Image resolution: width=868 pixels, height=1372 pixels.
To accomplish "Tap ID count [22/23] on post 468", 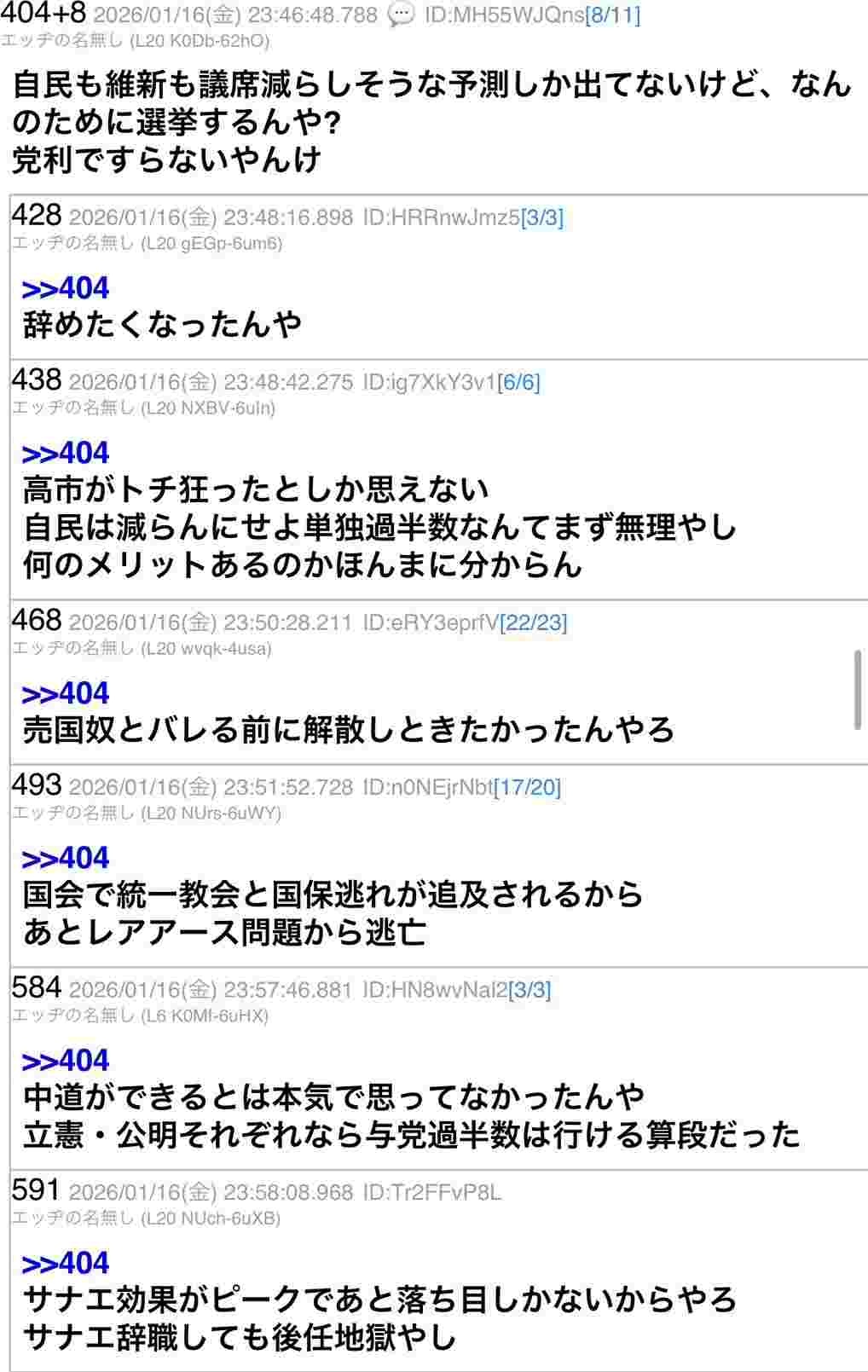I will (534, 622).
